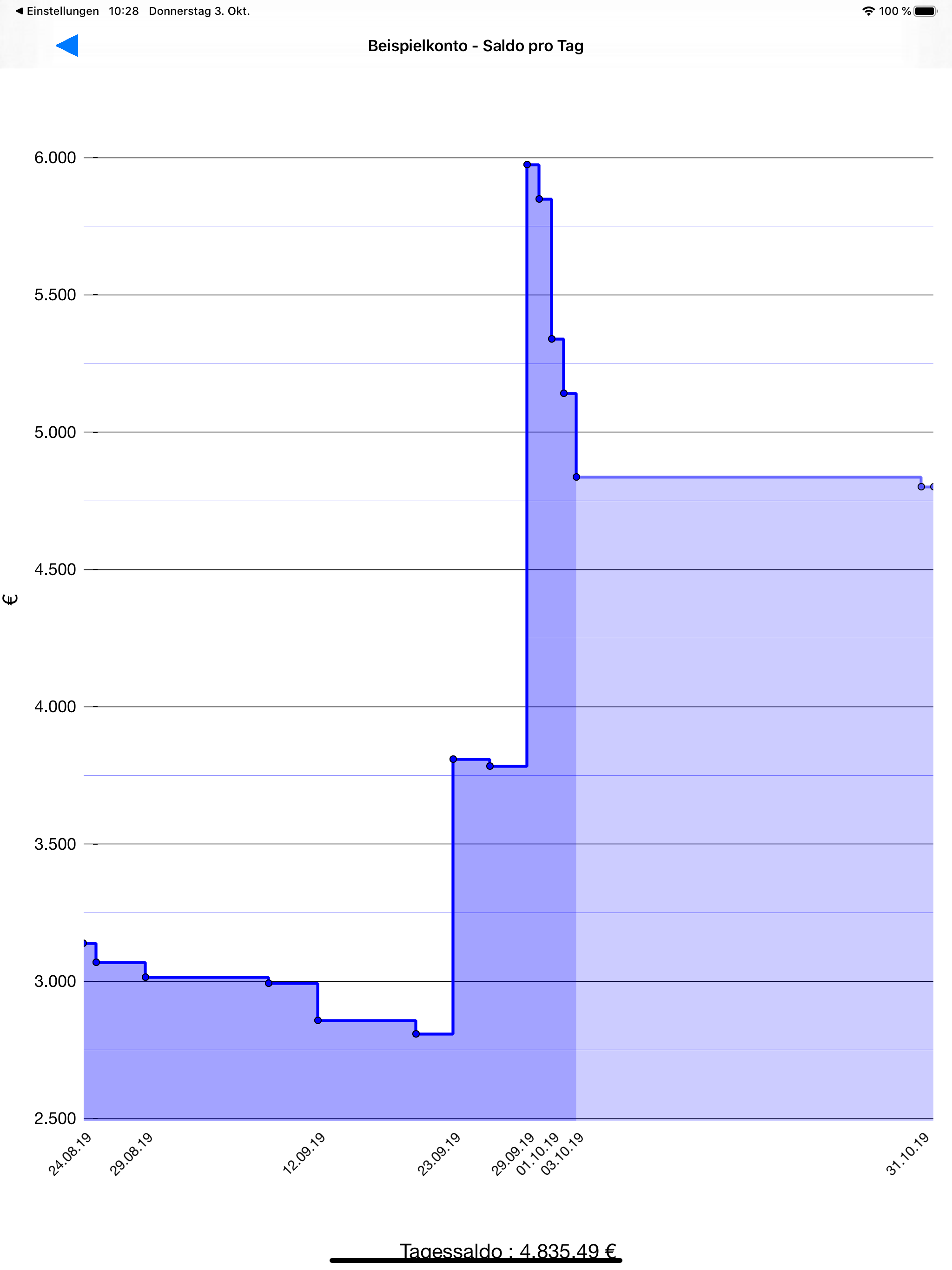Tap the € axis label on the left
952x1270 pixels.
pos(10,599)
